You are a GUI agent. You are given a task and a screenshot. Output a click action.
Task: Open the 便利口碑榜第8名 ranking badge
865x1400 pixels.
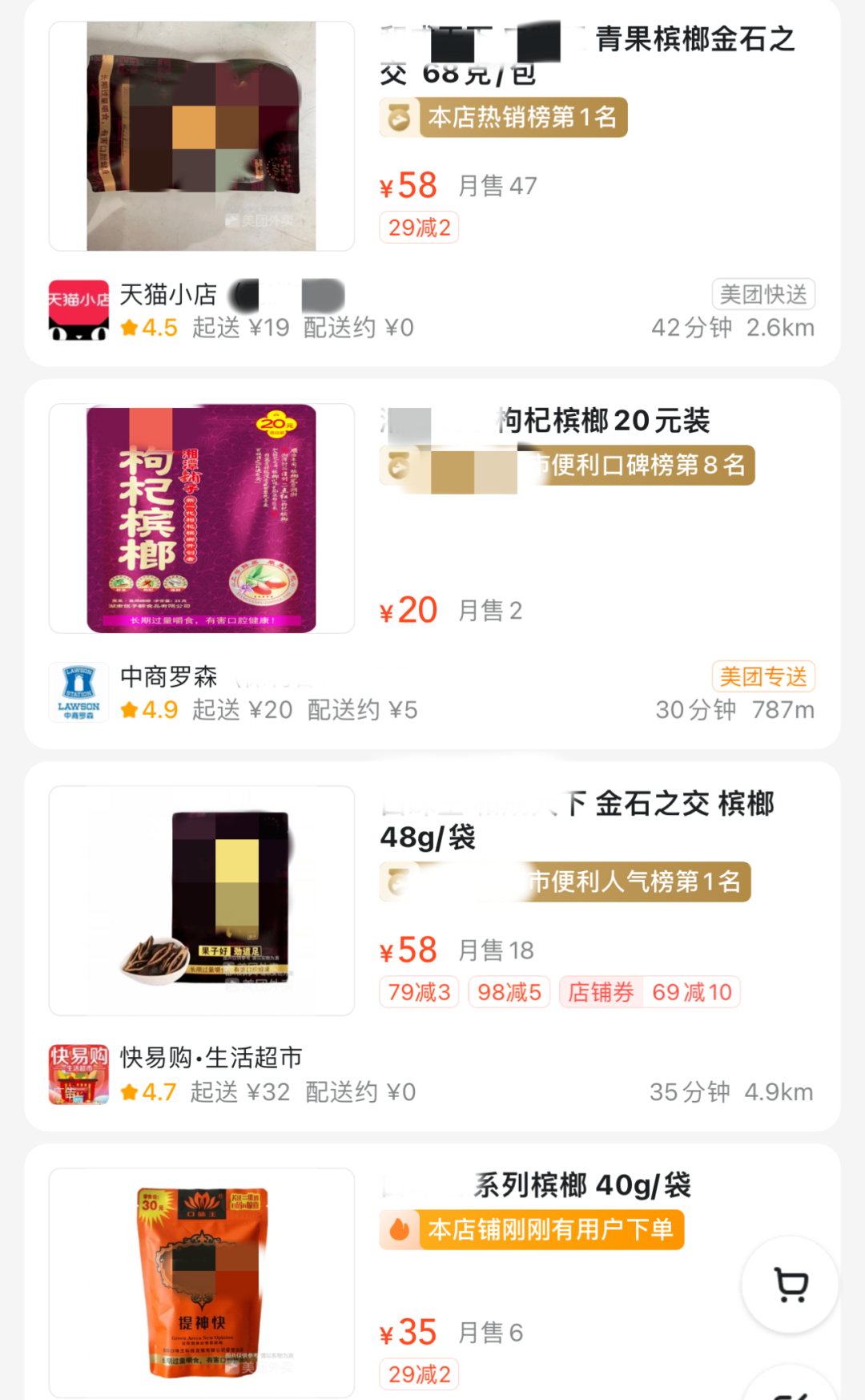[567, 466]
